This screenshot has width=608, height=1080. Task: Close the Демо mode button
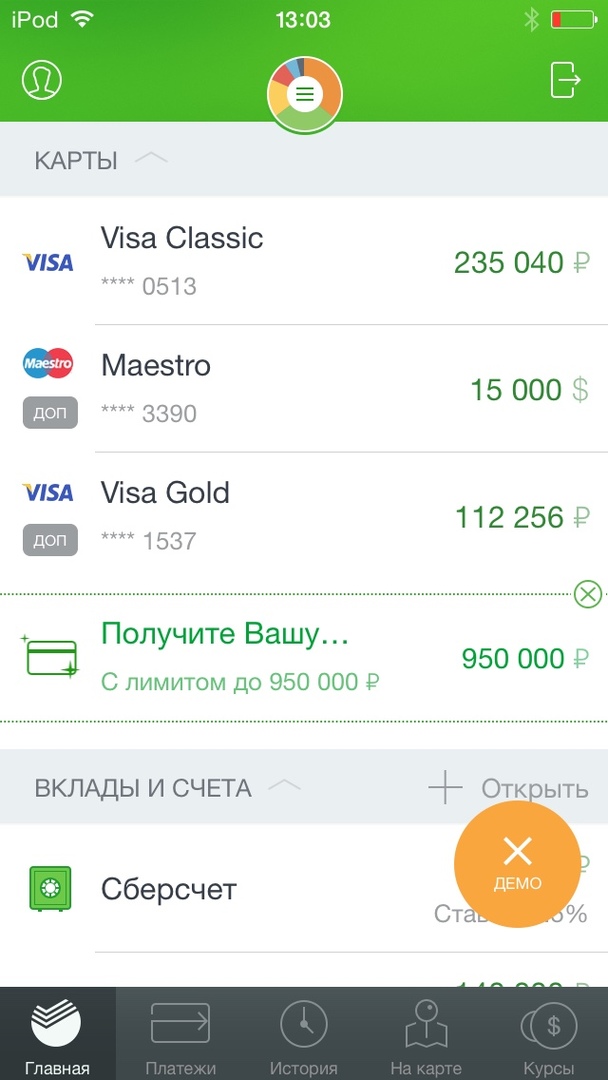pyautogui.click(x=517, y=863)
